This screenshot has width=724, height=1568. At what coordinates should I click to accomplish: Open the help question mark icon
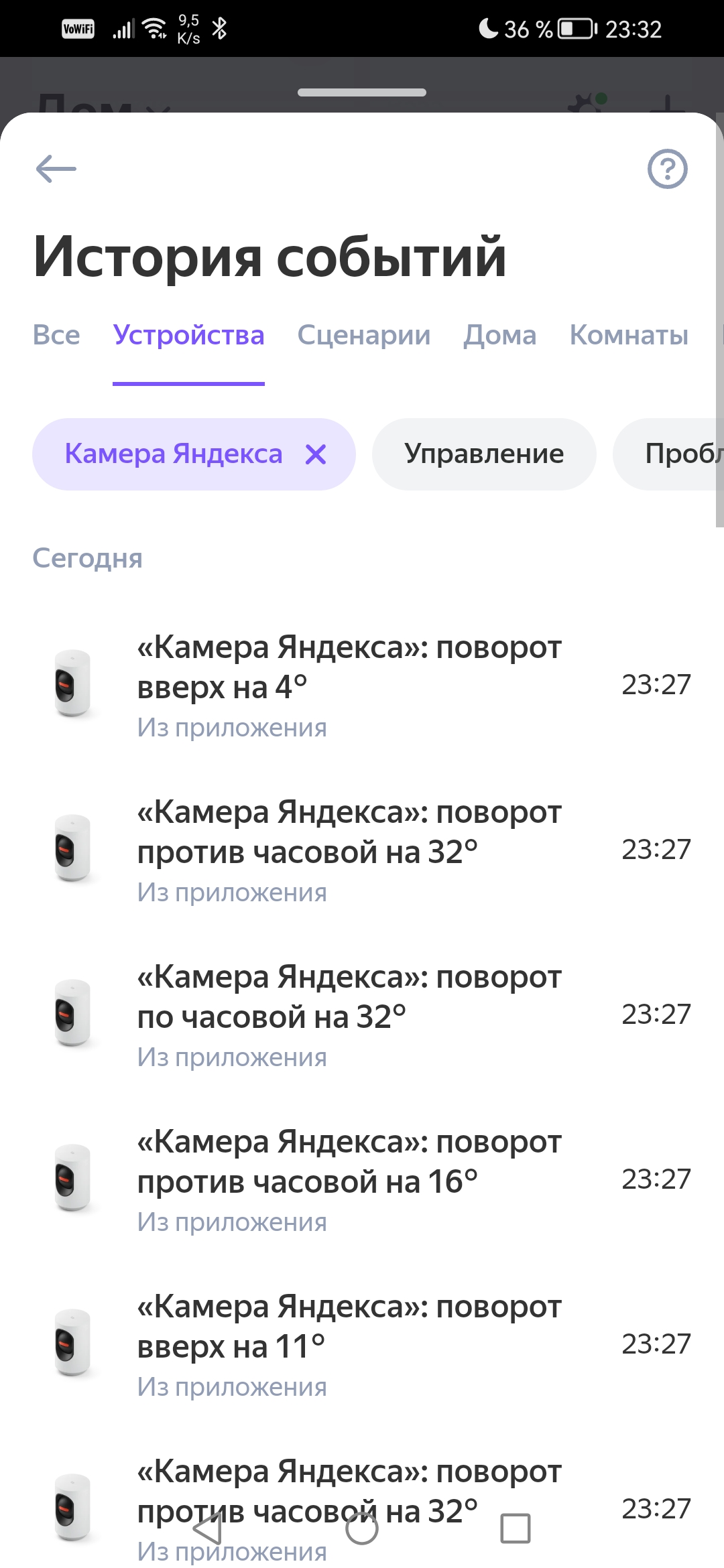pyautogui.click(x=667, y=169)
